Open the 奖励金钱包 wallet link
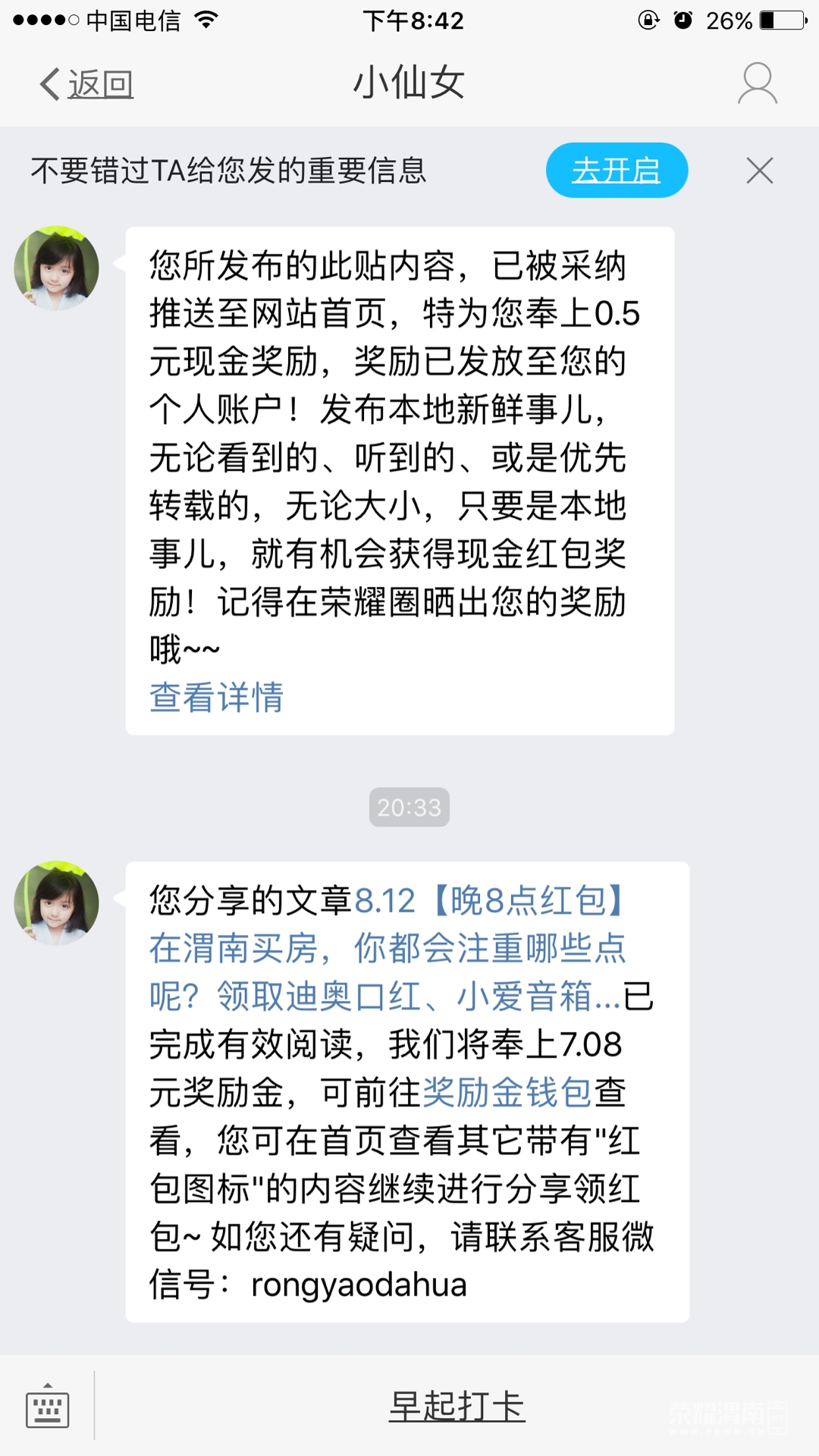This screenshot has height=1456, width=819. tap(507, 1093)
